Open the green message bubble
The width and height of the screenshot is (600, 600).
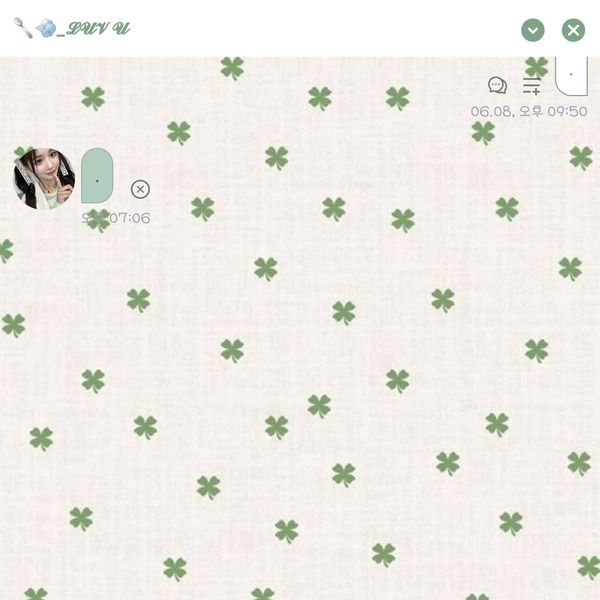97,177
